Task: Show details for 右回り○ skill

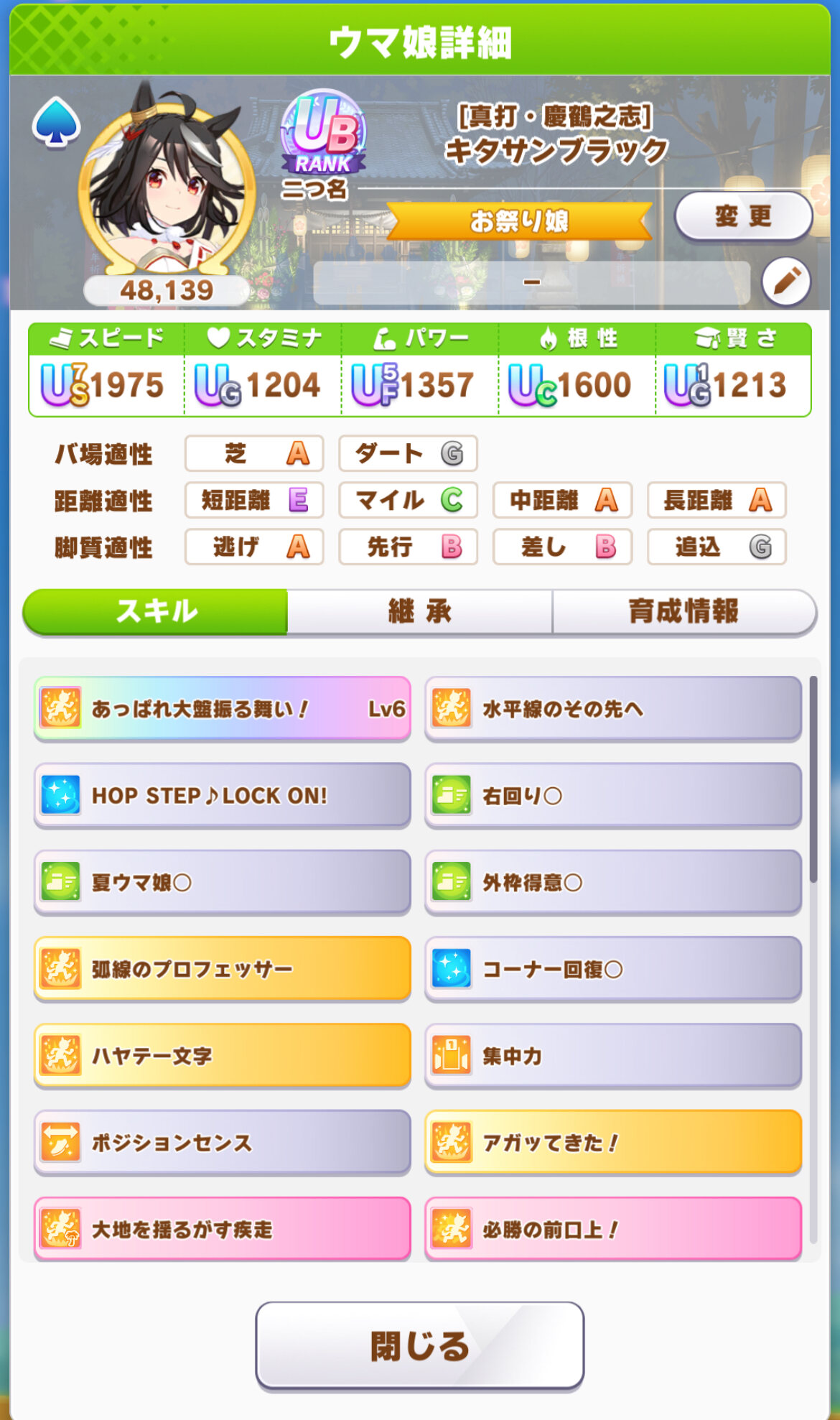Action: [613, 796]
